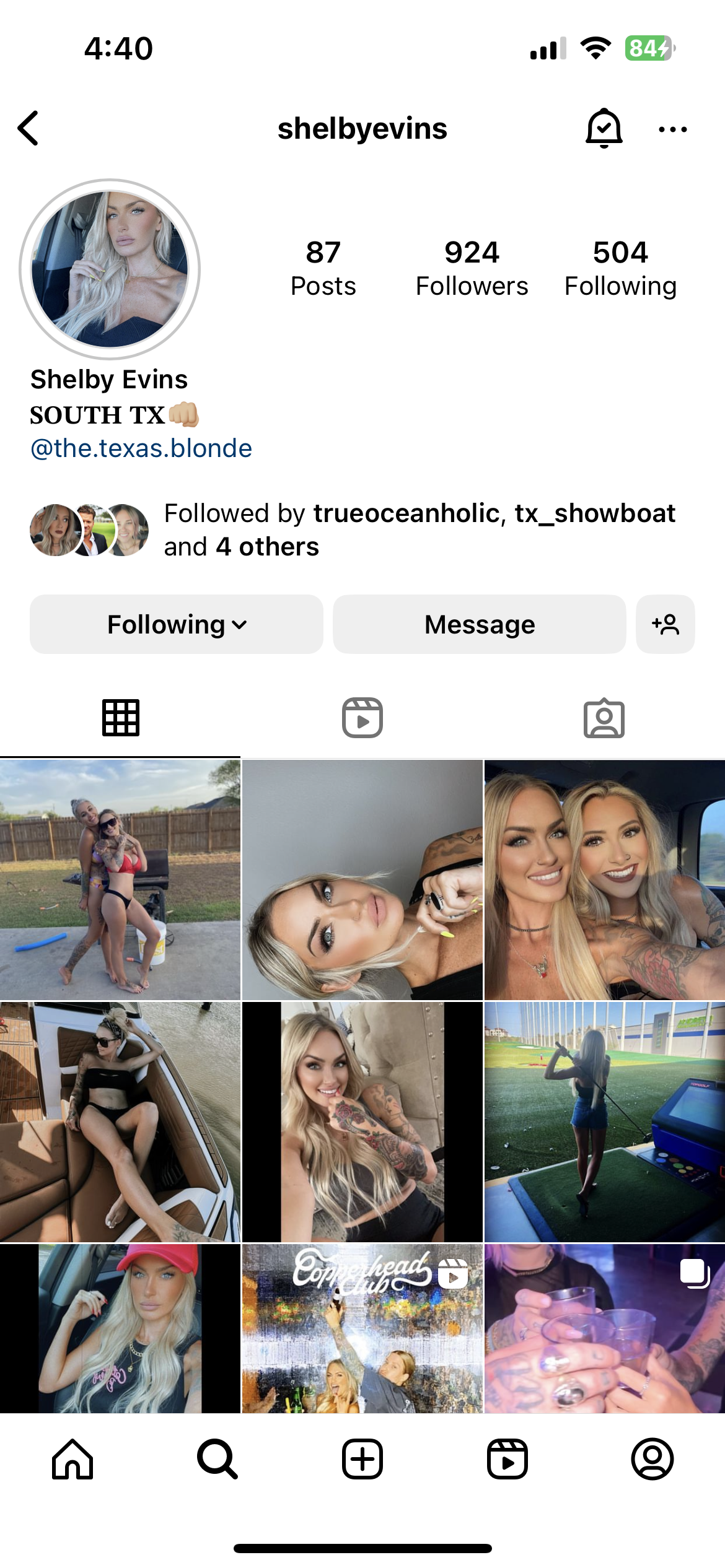Message Shelby Evins
The image size is (725, 1568).
pos(479,624)
